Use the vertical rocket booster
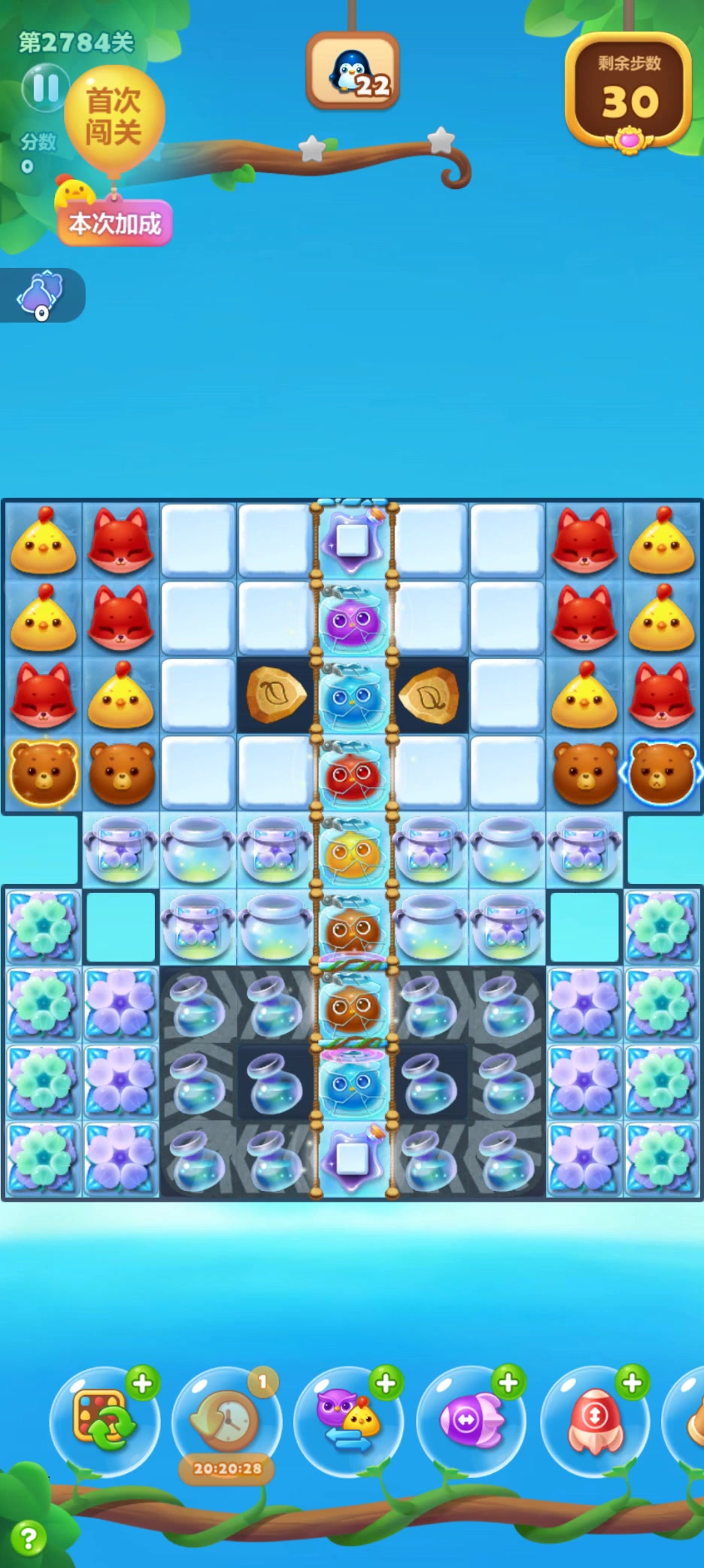Screen dimensions: 704x1568 click(595, 1421)
